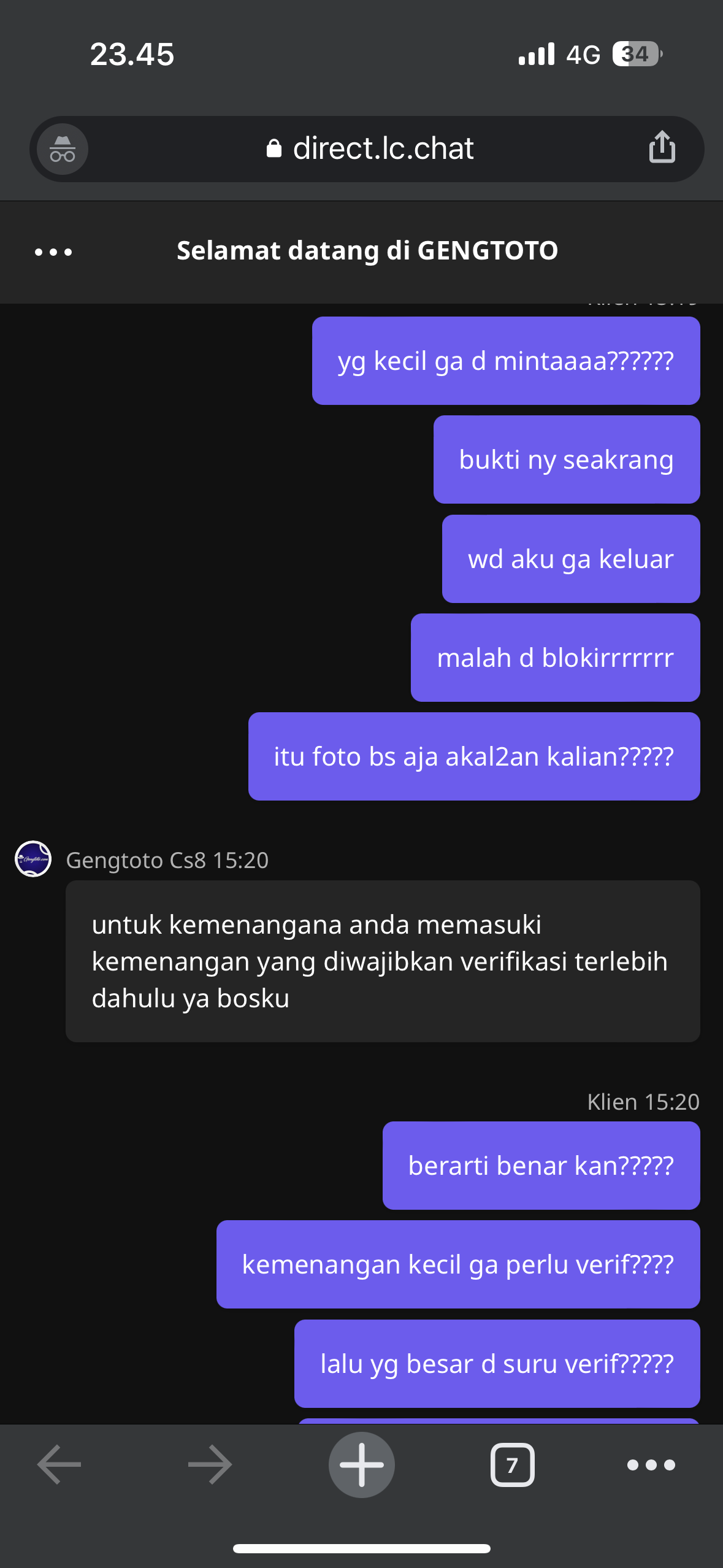This screenshot has height=1568, width=723.
Task: Open the chat options three-dot menu
Action: click(x=53, y=252)
